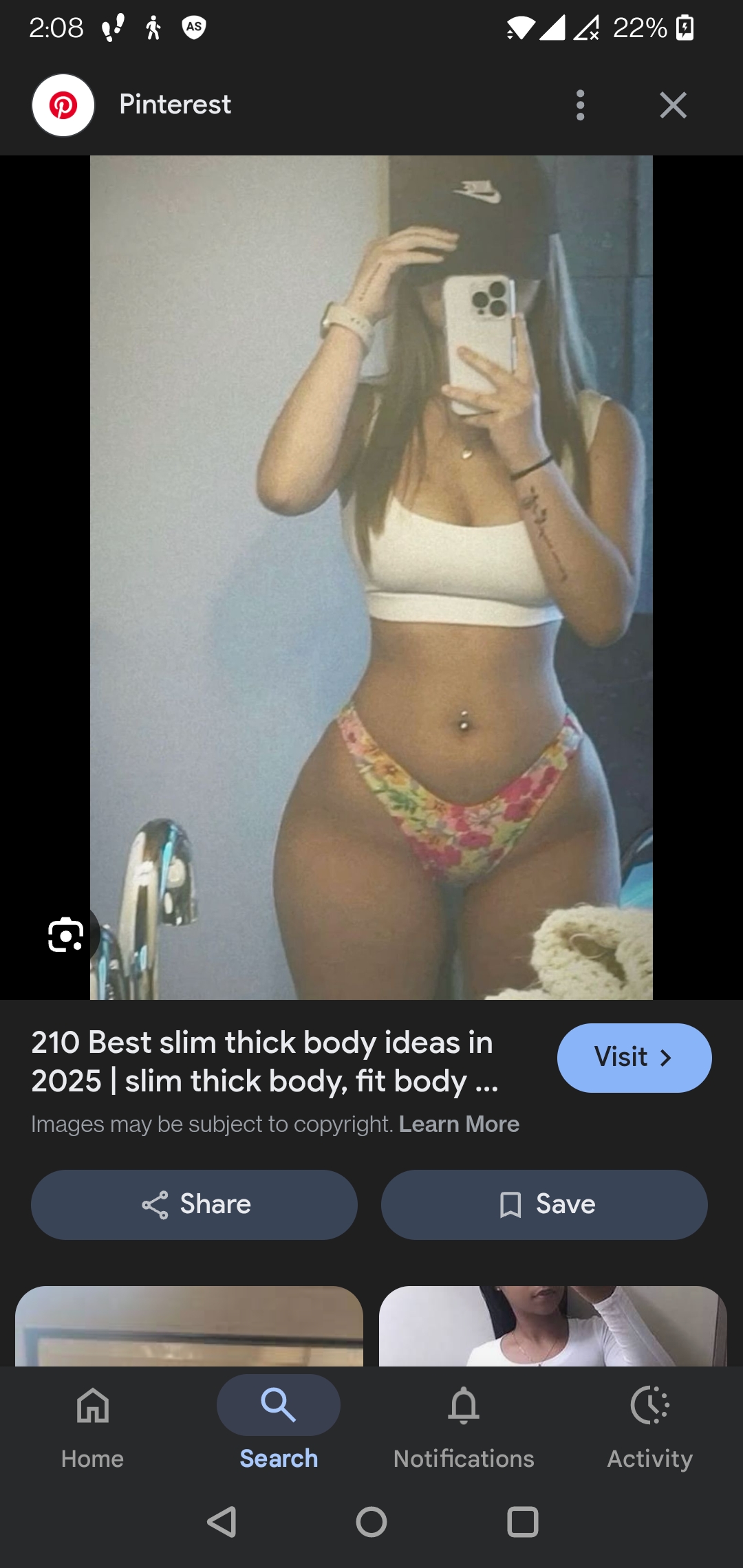Visit the Pinterest source page

coord(634,1058)
